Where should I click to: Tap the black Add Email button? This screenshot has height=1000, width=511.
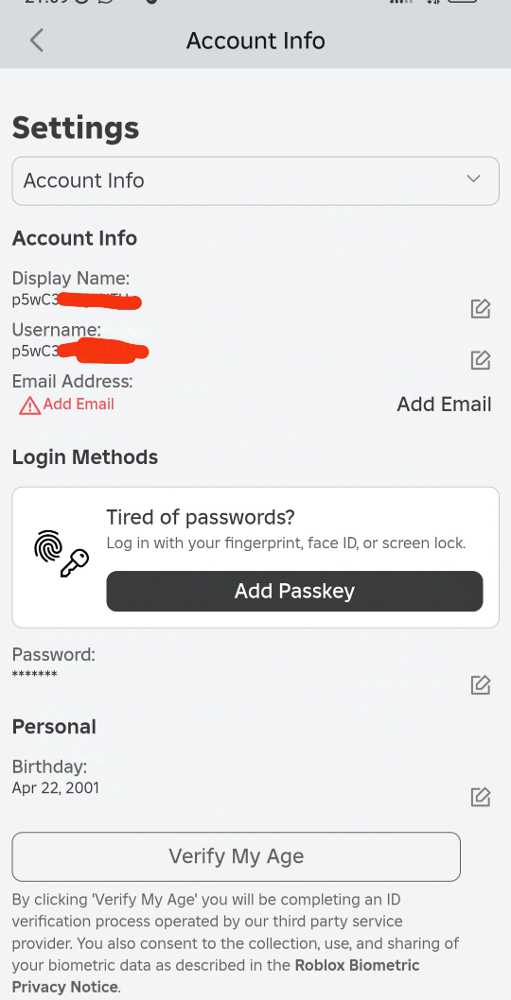444,404
